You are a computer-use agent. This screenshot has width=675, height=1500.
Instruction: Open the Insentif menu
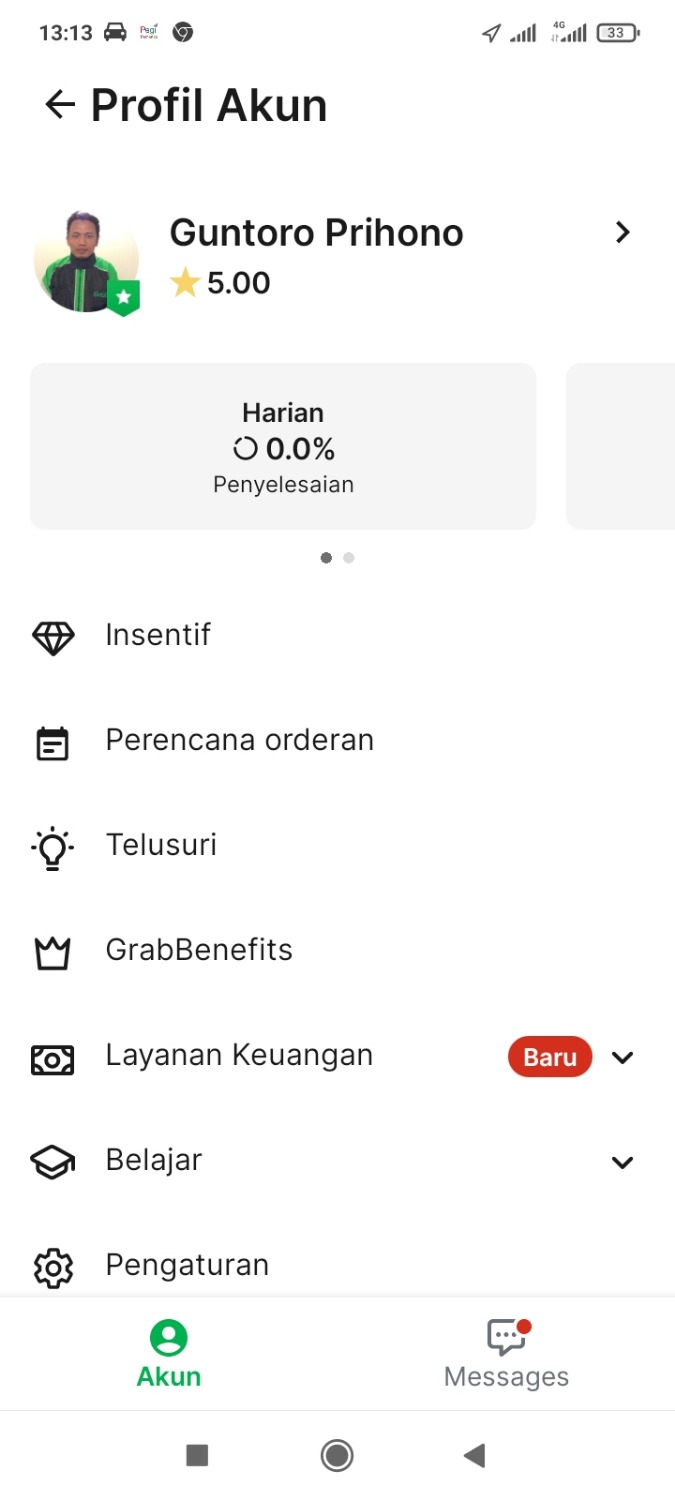pyautogui.click(x=158, y=635)
